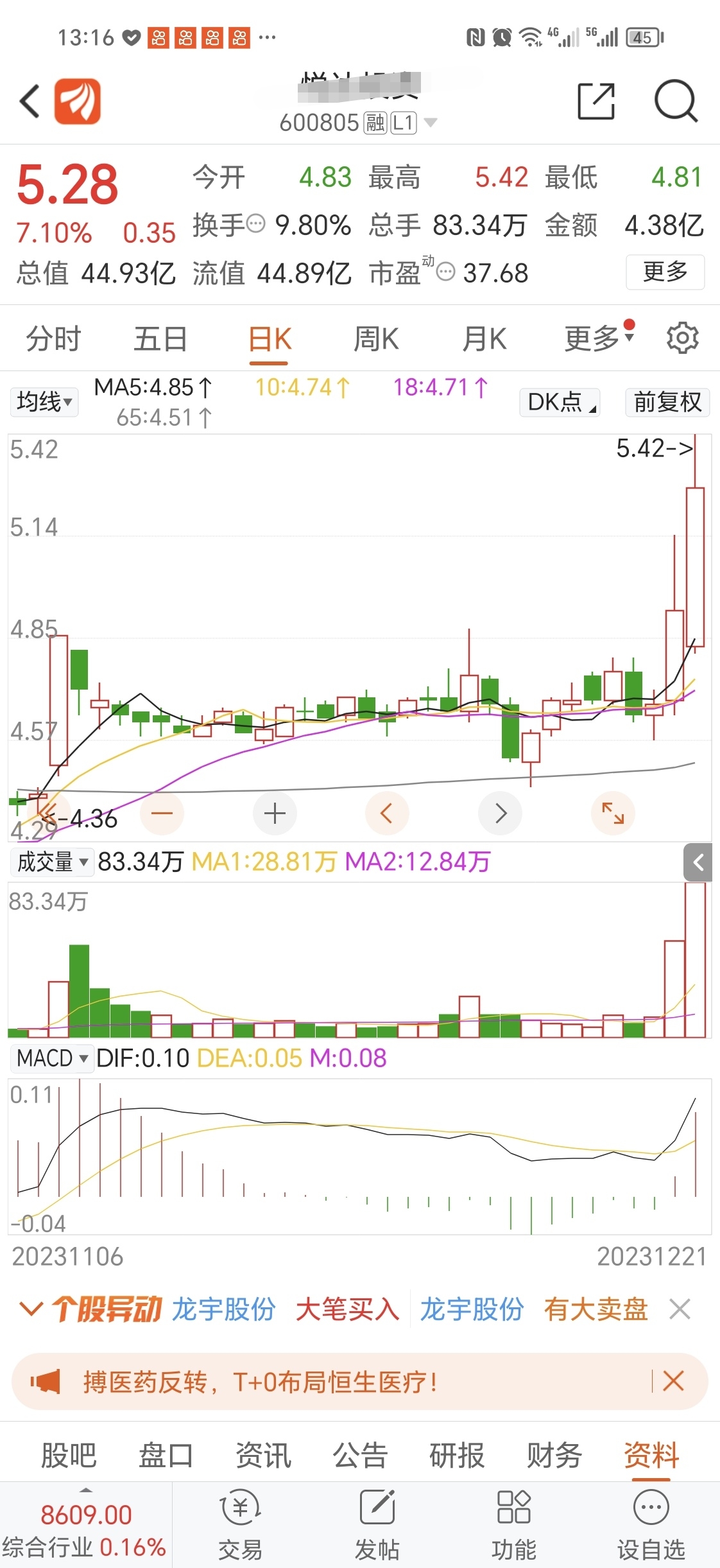This screenshot has width=720, height=1568.
Task: Dismiss the 搏医药反转 promotion banner
Action: [x=673, y=1381]
